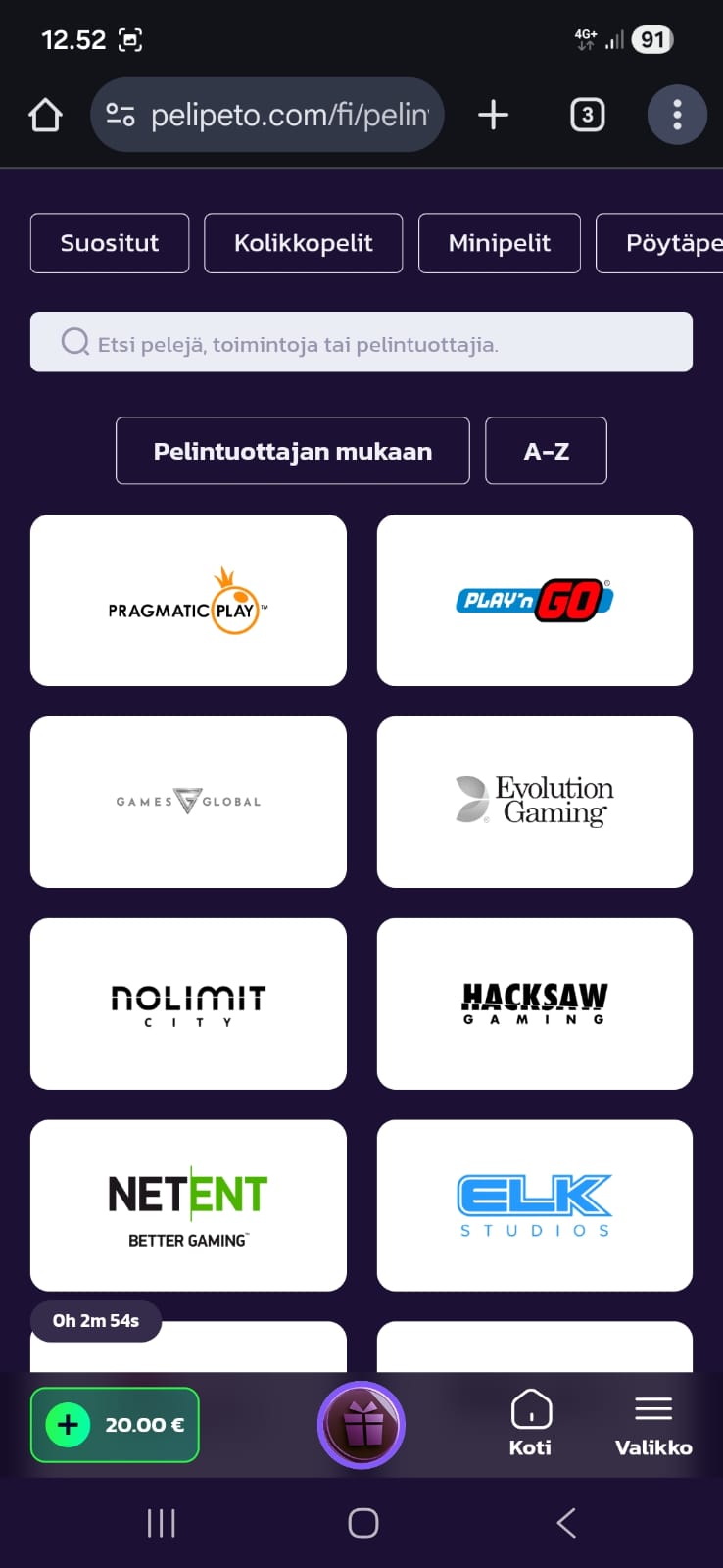Tap the 20.00 € deposit button
Viewport: 723px width, 1568px height.
pos(115,1425)
